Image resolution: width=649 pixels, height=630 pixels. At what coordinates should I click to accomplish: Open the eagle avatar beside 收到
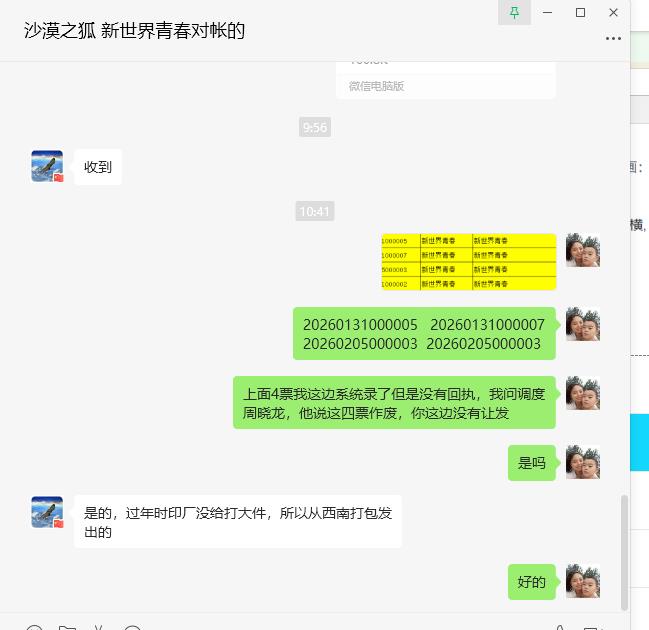tap(47, 166)
